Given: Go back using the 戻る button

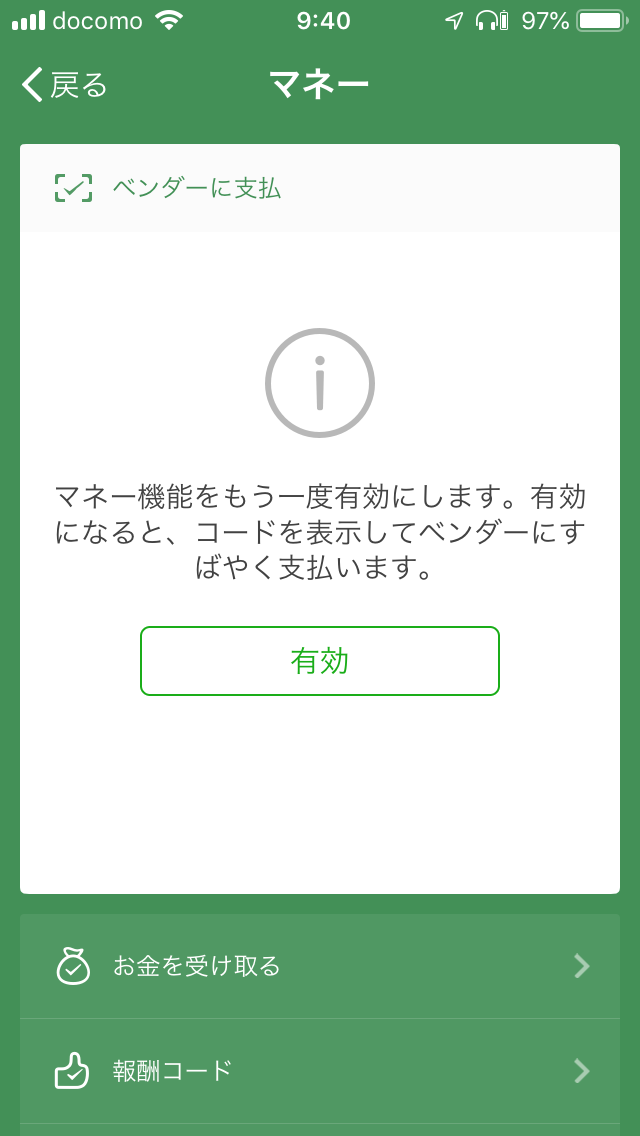Looking at the screenshot, I should coord(65,85).
